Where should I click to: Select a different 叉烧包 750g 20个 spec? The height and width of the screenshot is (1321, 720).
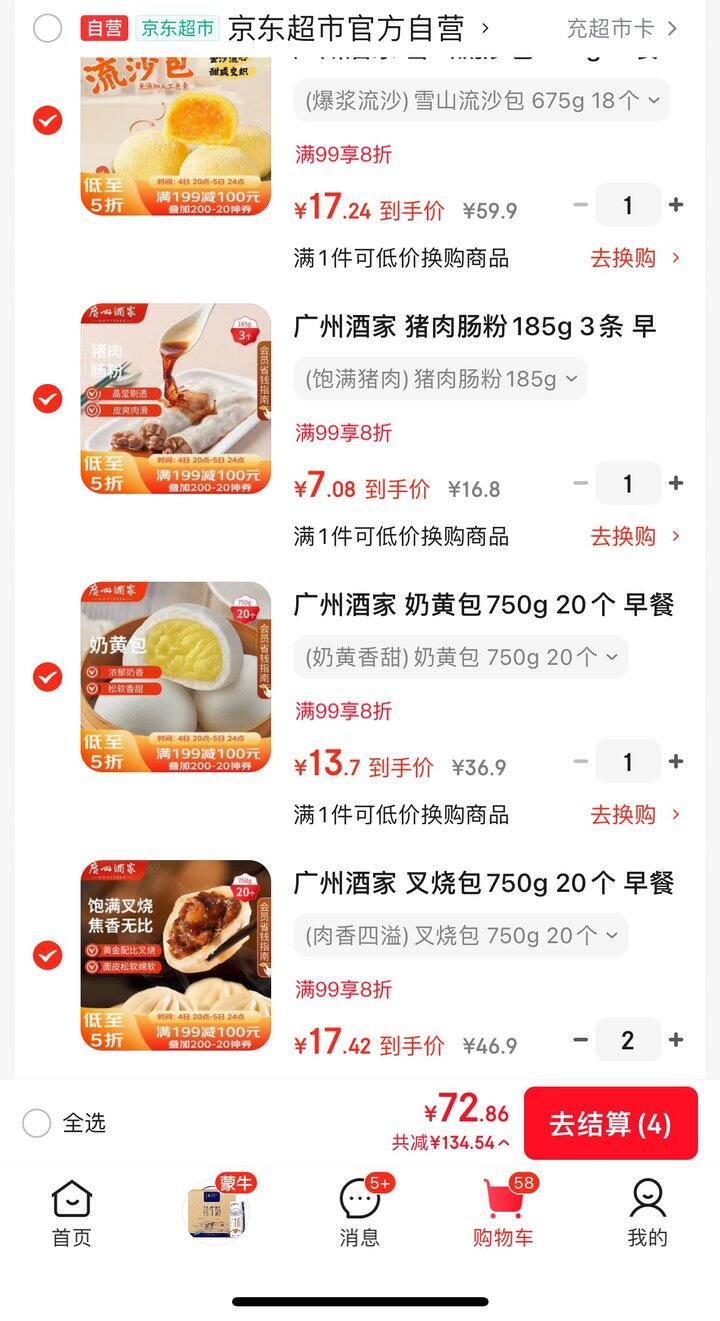pyautogui.click(x=460, y=935)
